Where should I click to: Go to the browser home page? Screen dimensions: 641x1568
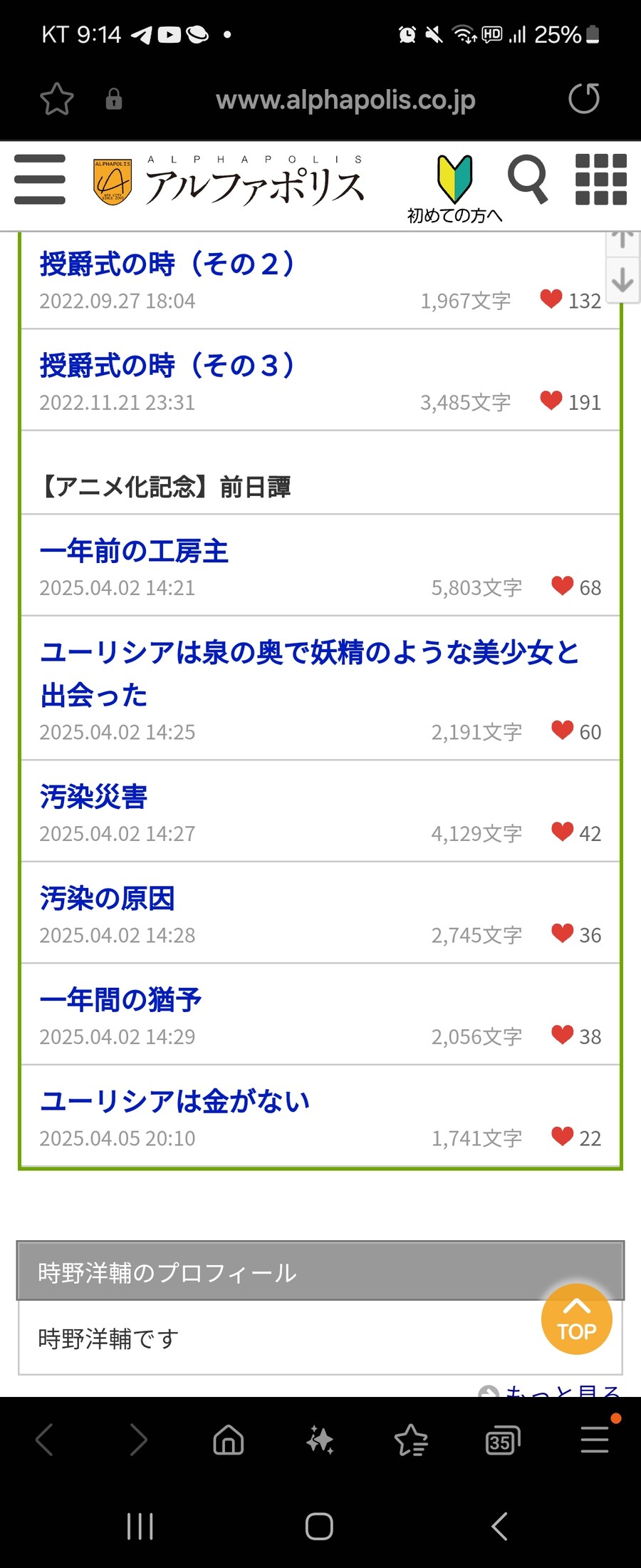pyautogui.click(x=229, y=1440)
